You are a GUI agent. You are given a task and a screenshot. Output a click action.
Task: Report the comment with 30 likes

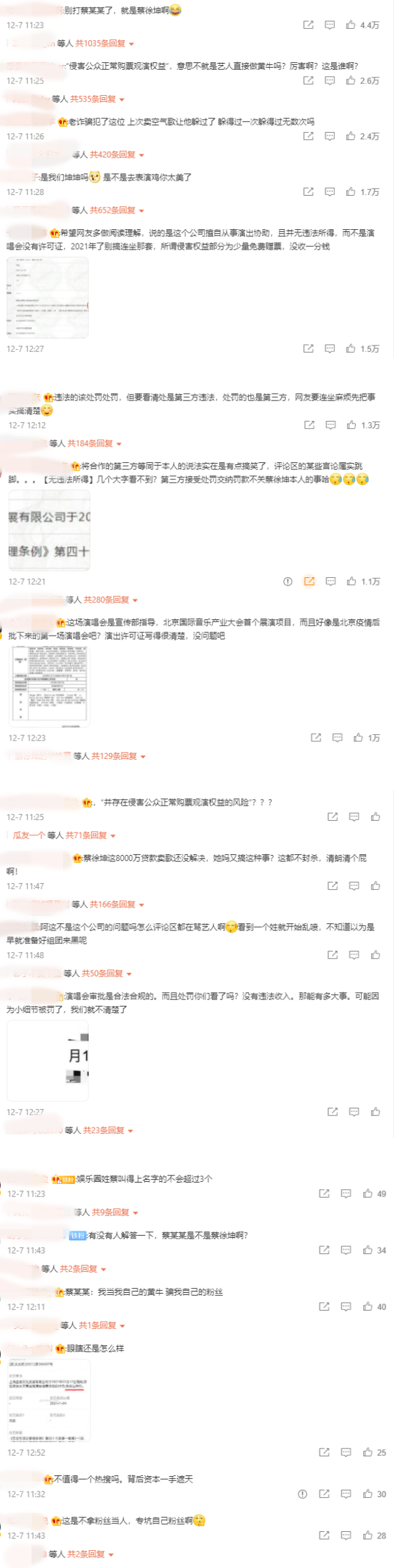point(302,1494)
